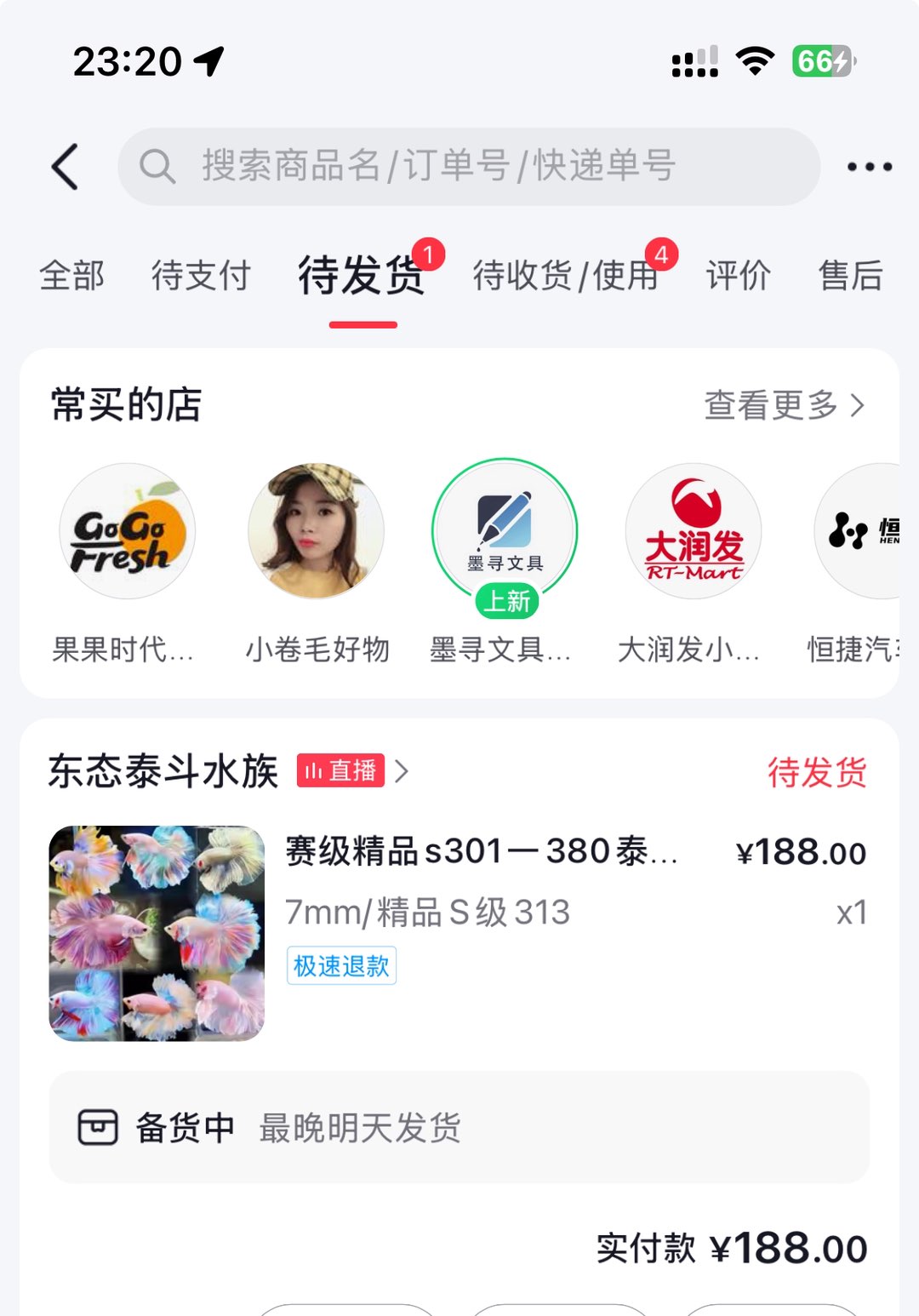Visit the 墨寻文具 shop

click(505, 532)
